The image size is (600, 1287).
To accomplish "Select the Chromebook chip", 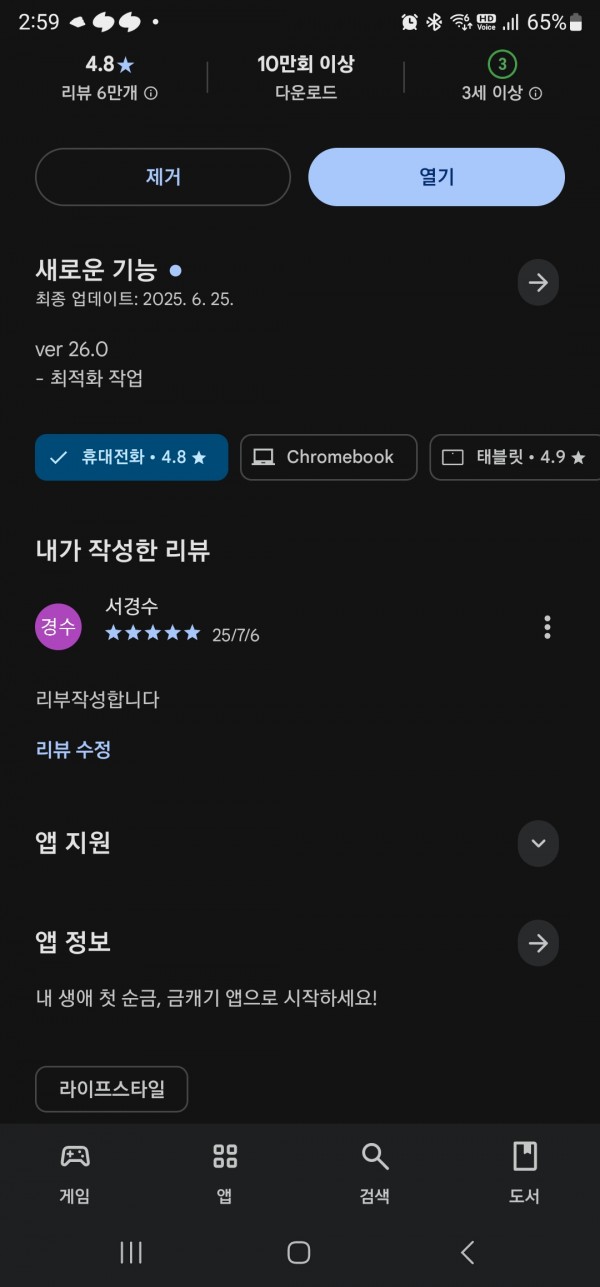I will point(328,457).
